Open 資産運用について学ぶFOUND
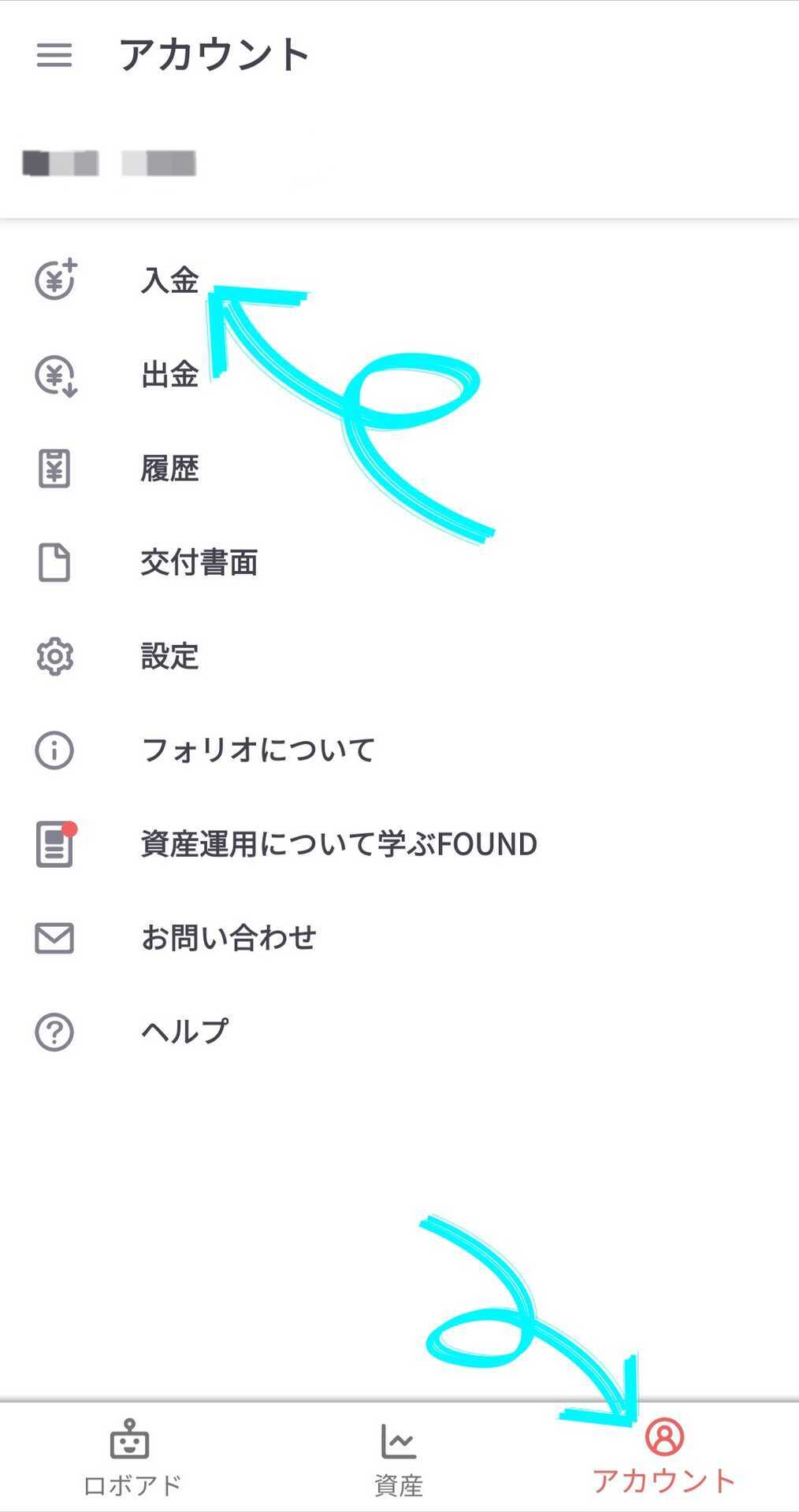Image resolution: width=799 pixels, height=1512 pixels. point(339,844)
